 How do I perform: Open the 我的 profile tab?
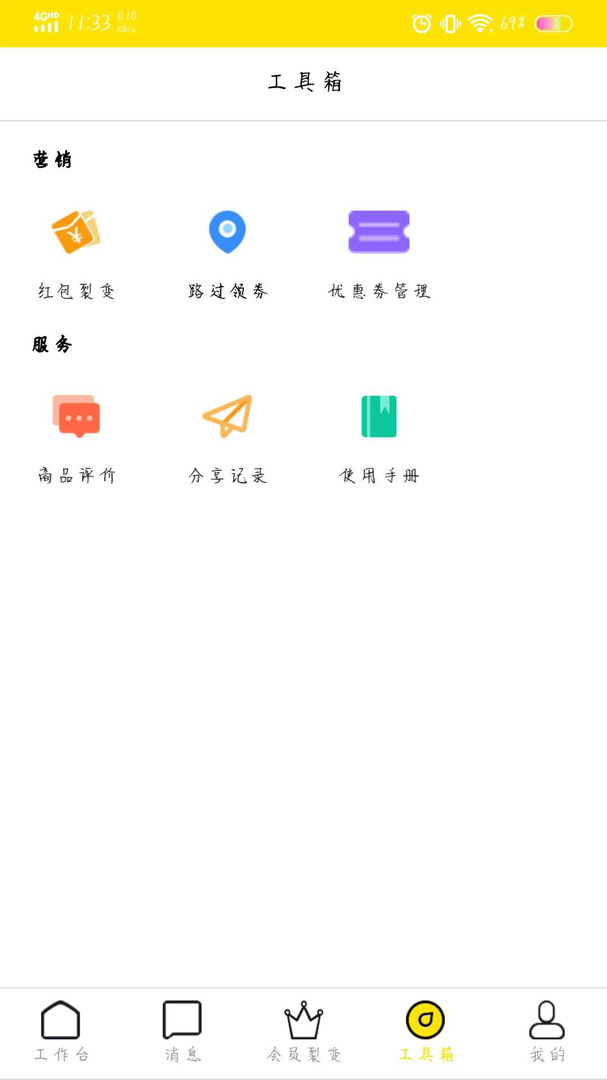coord(547,1031)
